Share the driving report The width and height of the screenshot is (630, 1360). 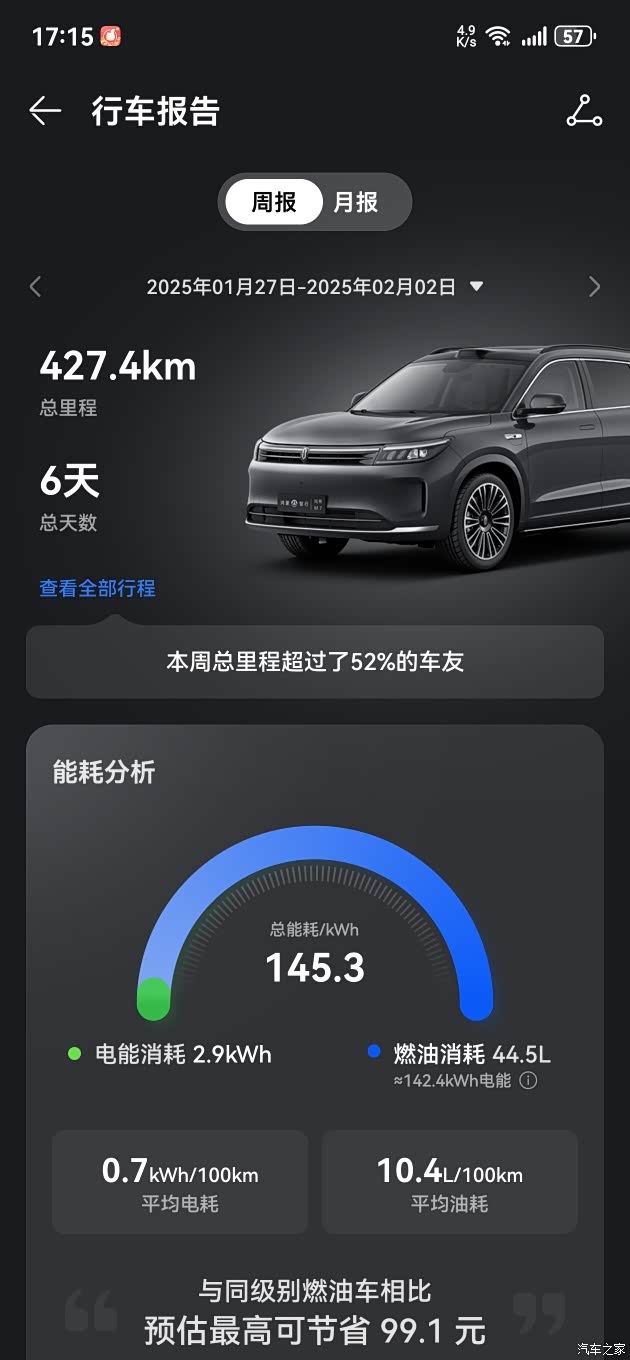tap(584, 111)
